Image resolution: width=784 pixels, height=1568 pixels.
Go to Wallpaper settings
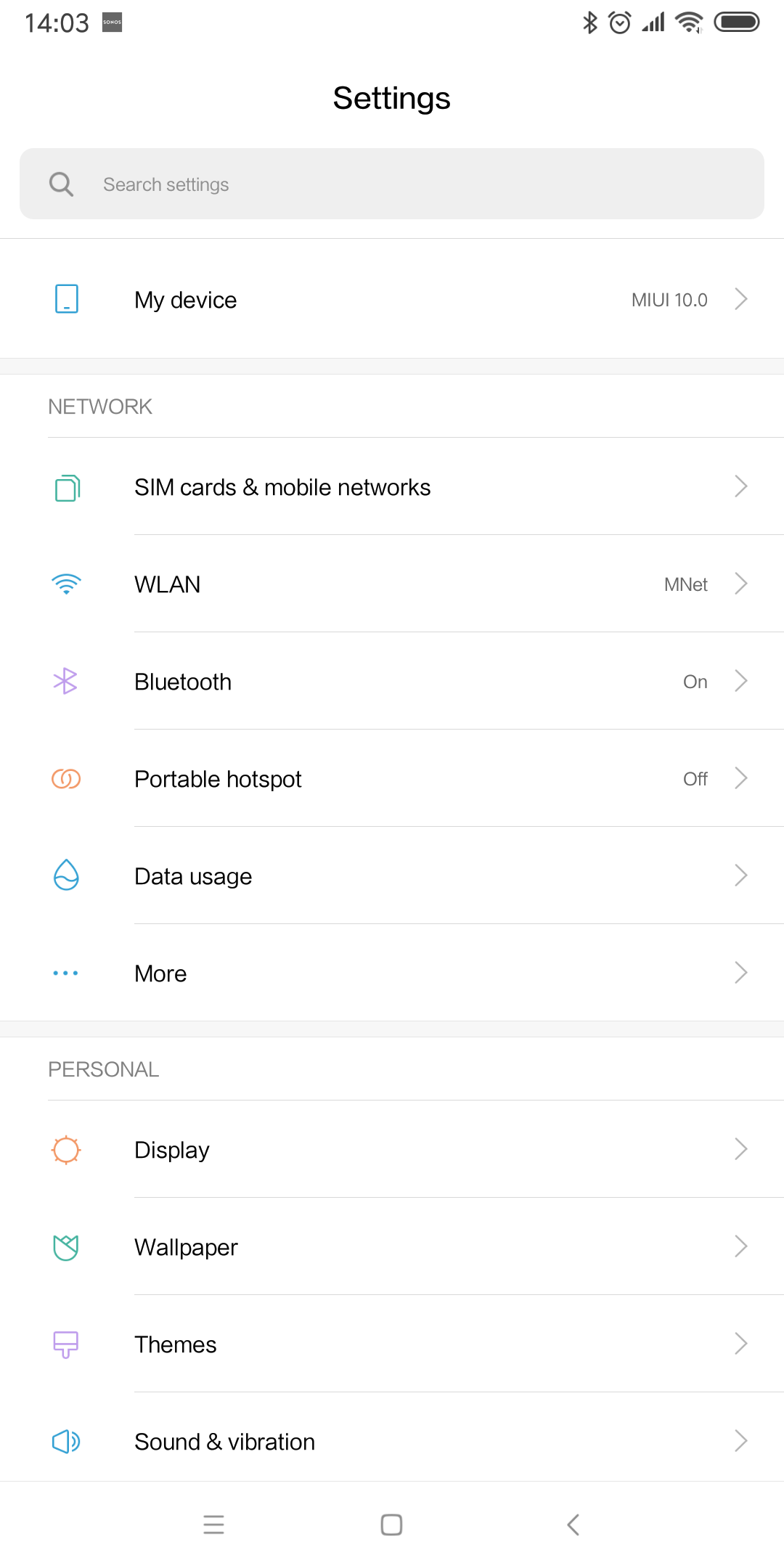pyautogui.click(x=392, y=1247)
